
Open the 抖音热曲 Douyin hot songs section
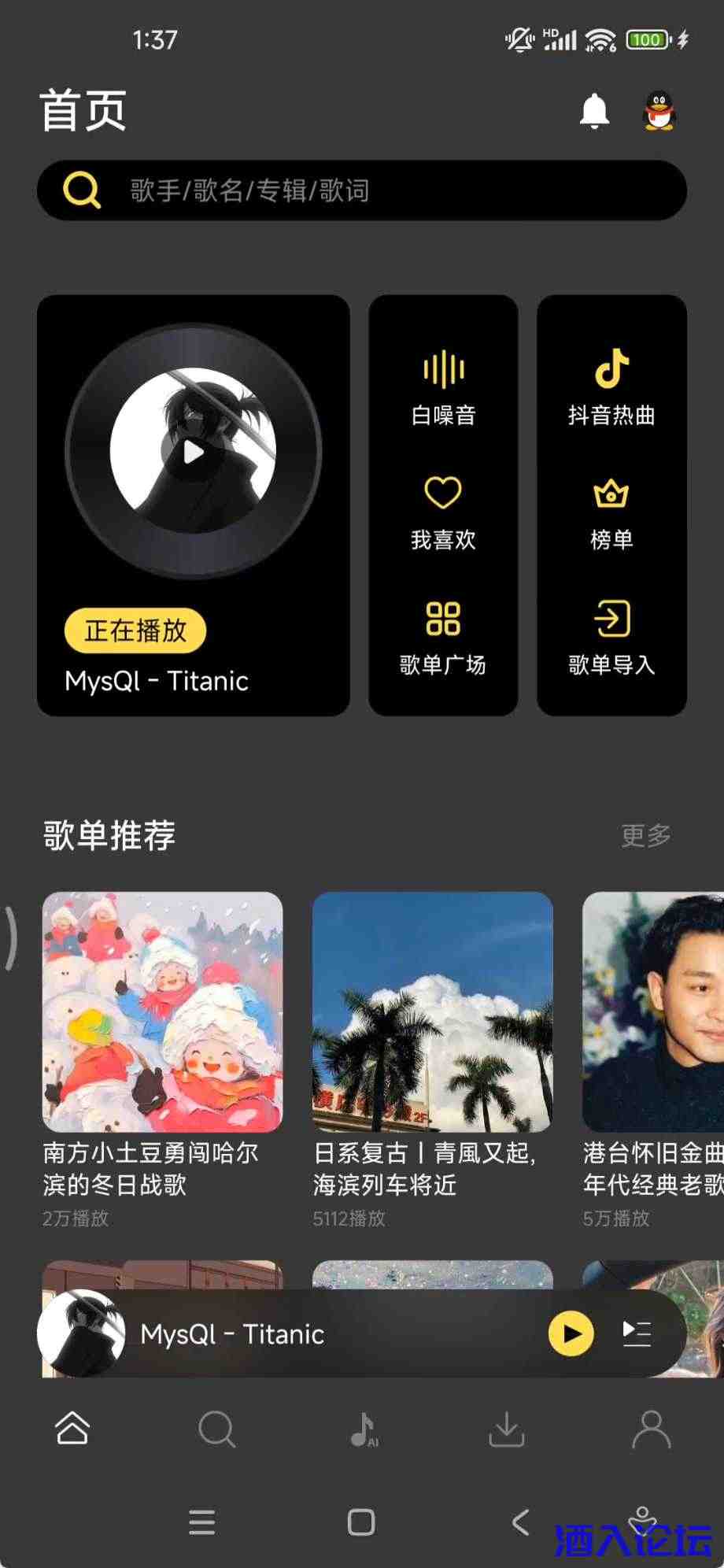612,388
